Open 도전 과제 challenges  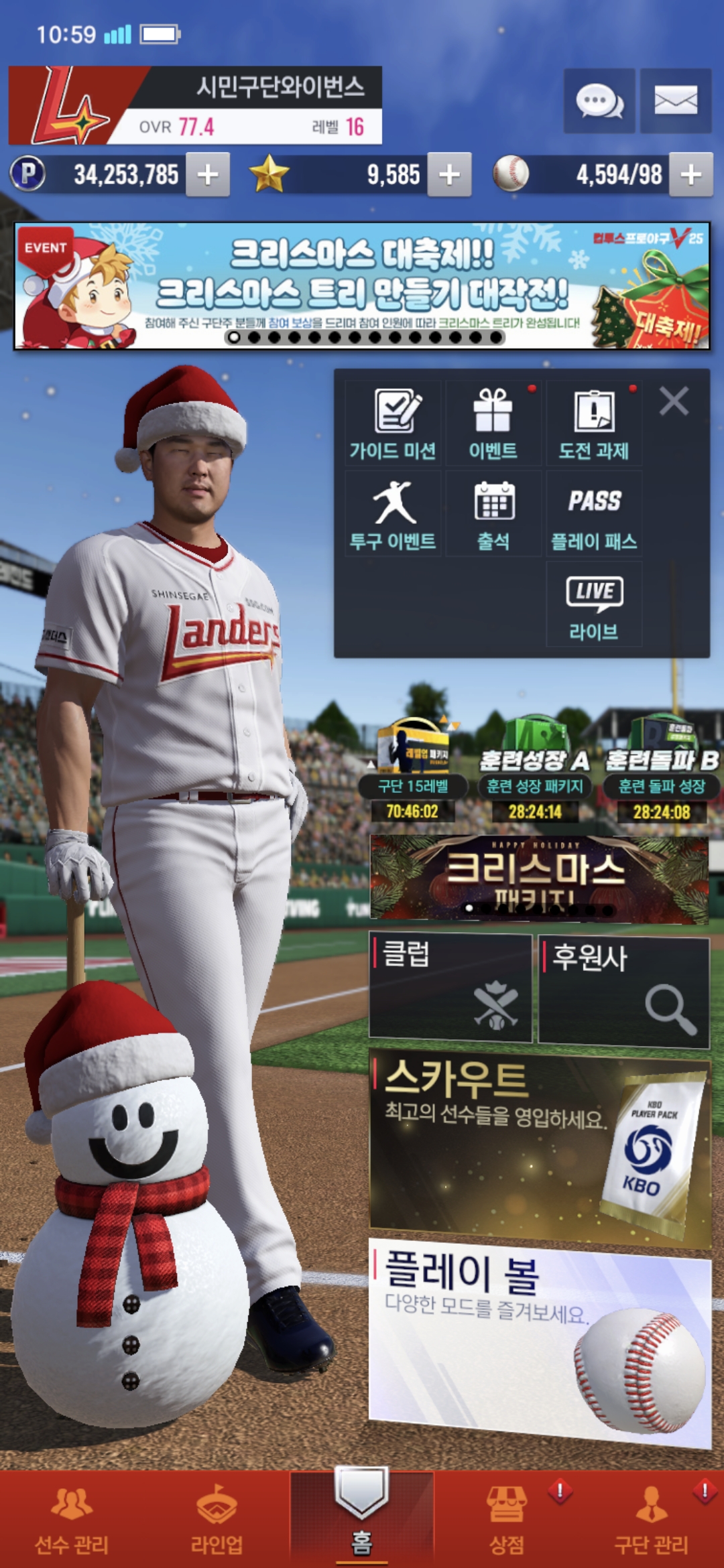pos(594,424)
